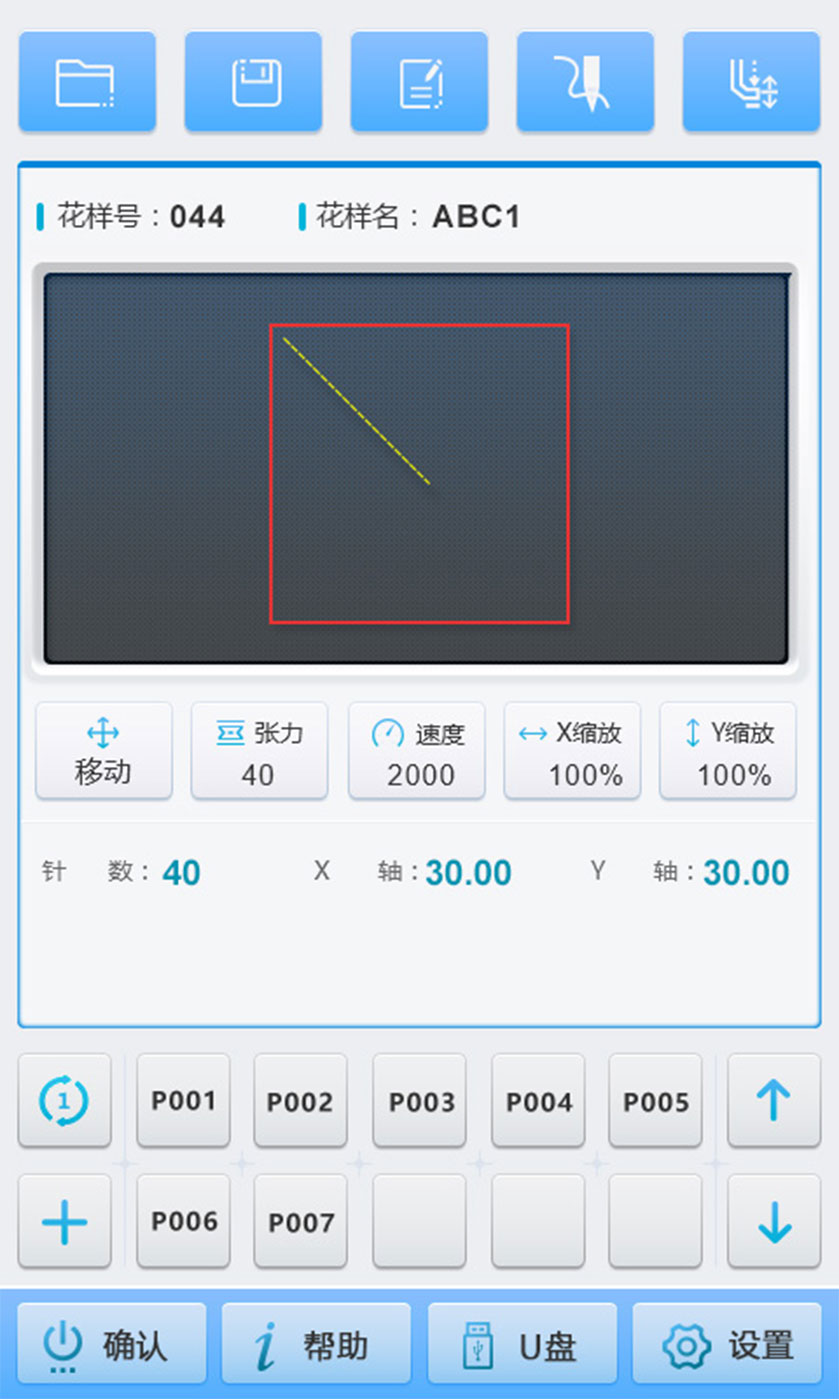839x1400 pixels.
Task: Add a new pattern shortcut with plus
Action: 65,1222
